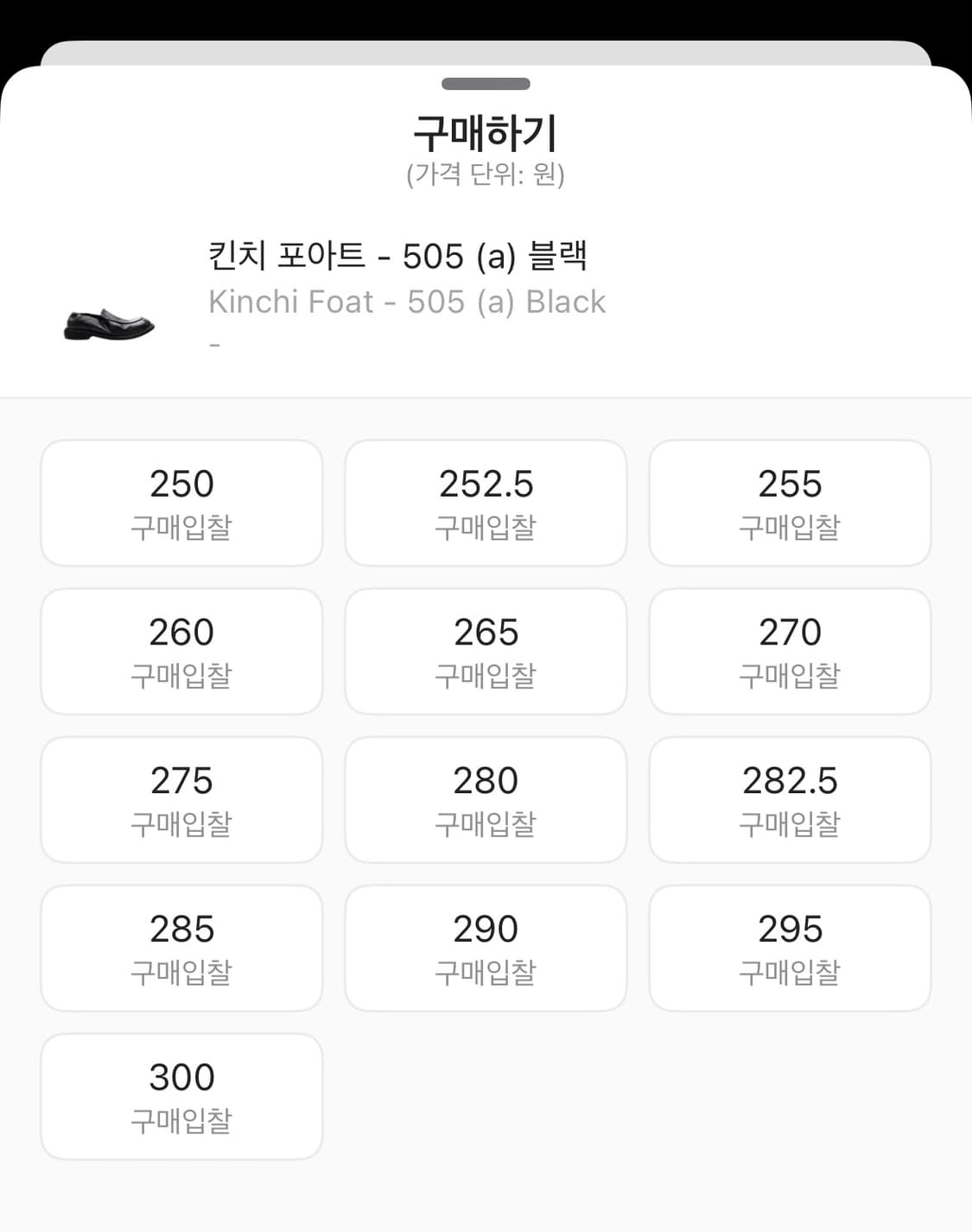Place a purchase bid of 285
This screenshot has width=972, height=1232.
coord(181,948)
